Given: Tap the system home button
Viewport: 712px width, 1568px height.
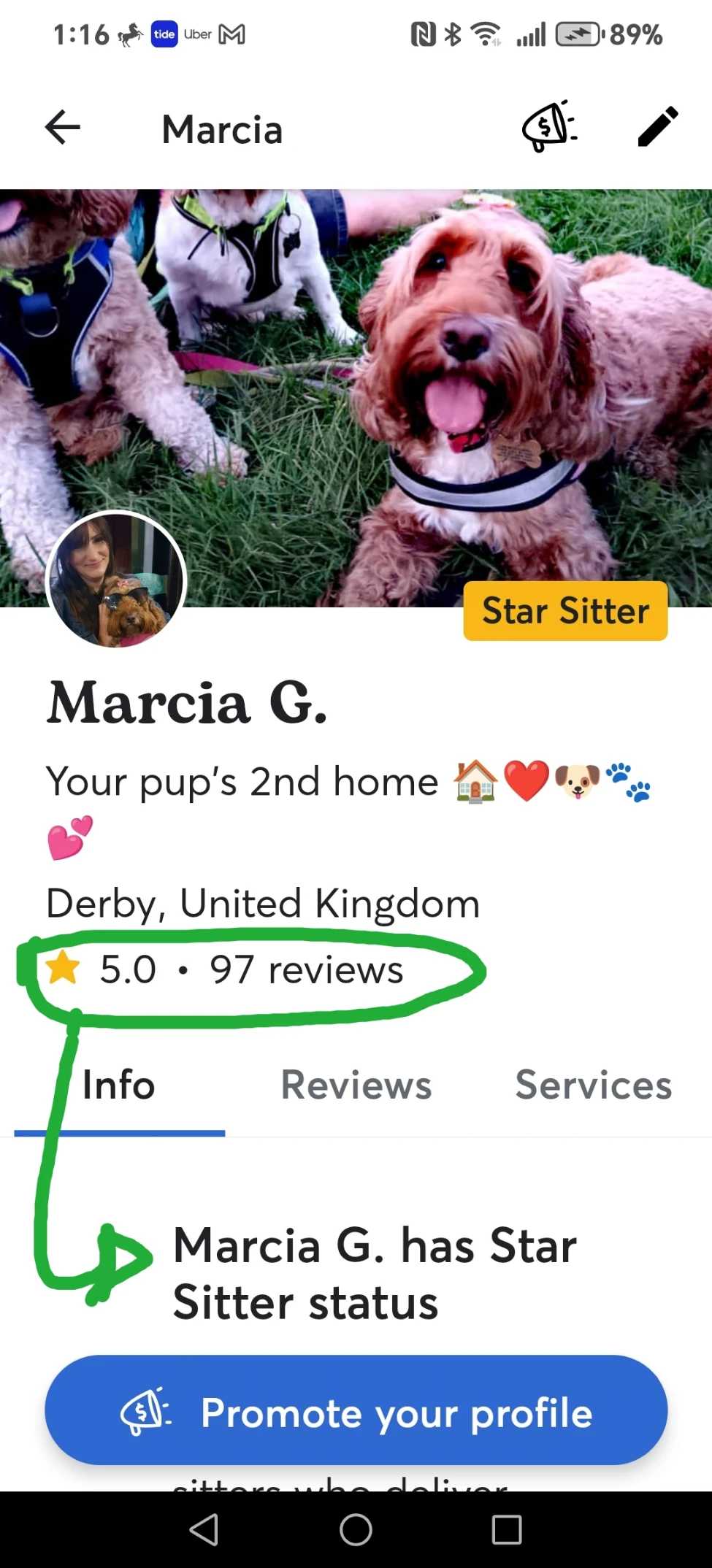Looking at the screenshot, I should coord(356,1529).
